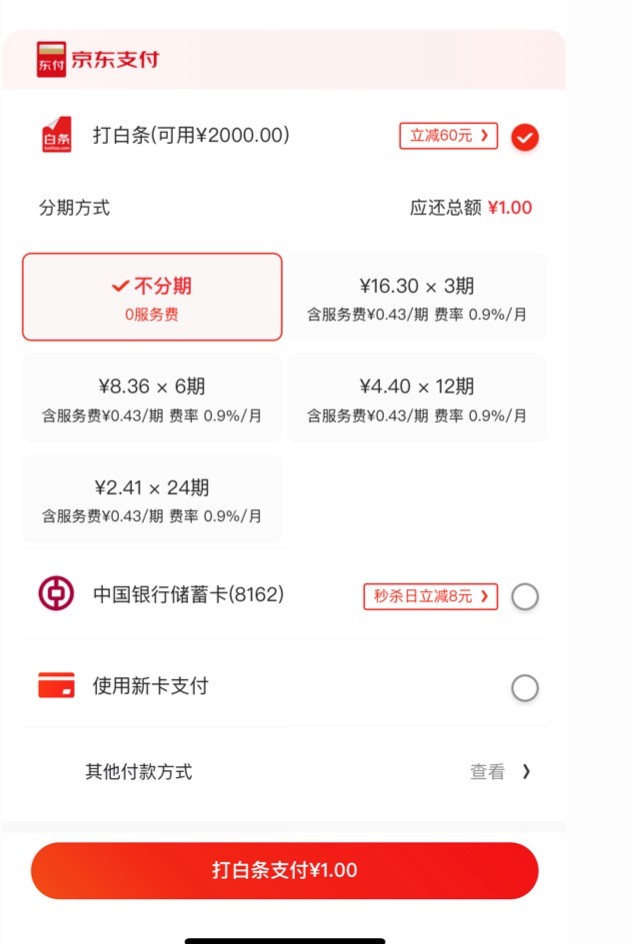Viewport: 632px width, 944px height.
Task: Select 中国银行储蓄卡(8162) as payment method
Action: point(524,597)
